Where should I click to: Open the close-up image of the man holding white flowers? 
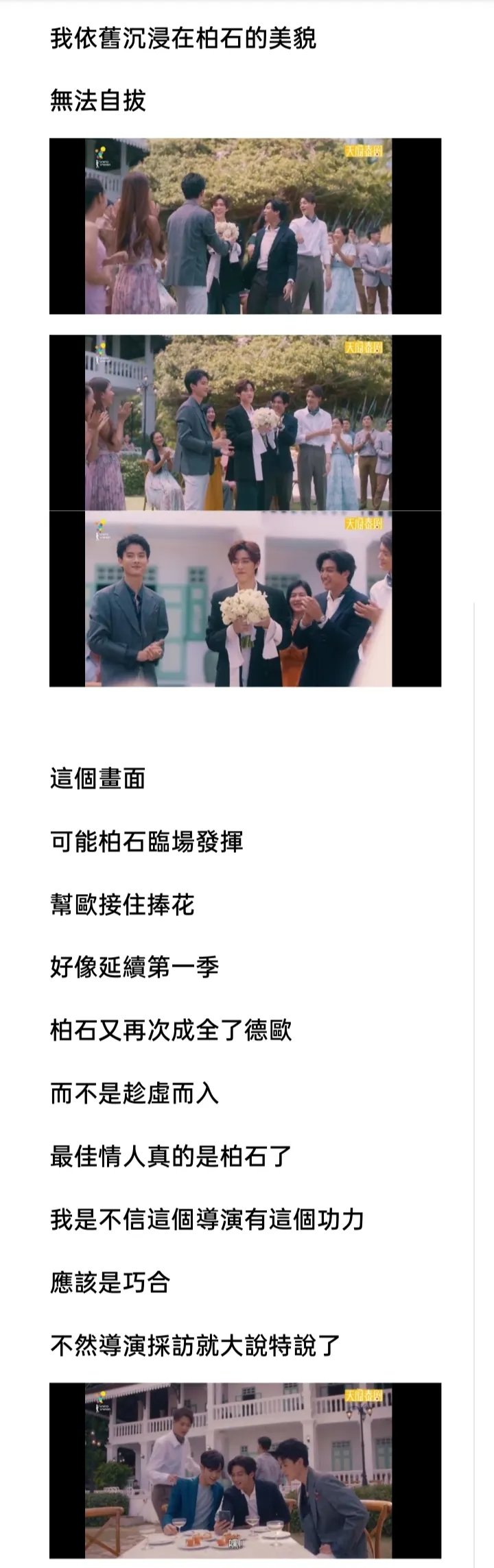[x=245, y=599]
